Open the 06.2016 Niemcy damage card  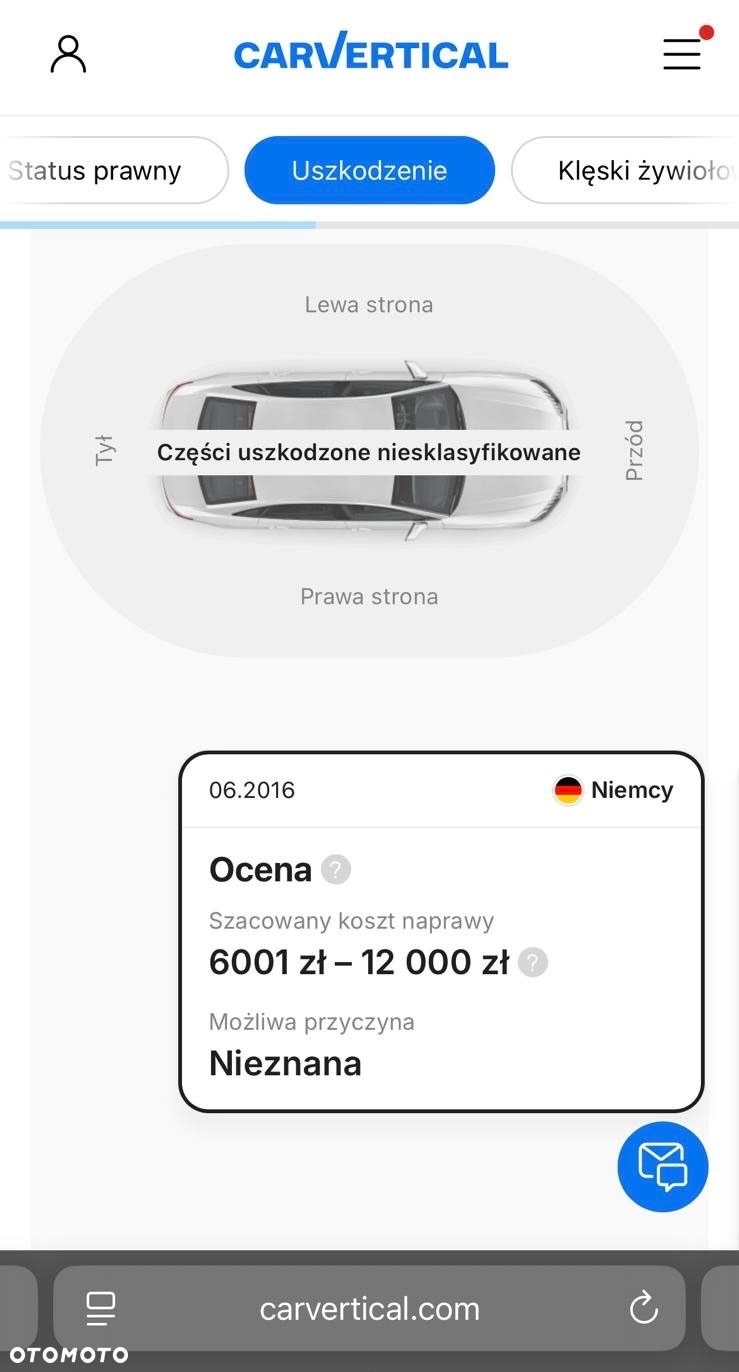(441, 931)
